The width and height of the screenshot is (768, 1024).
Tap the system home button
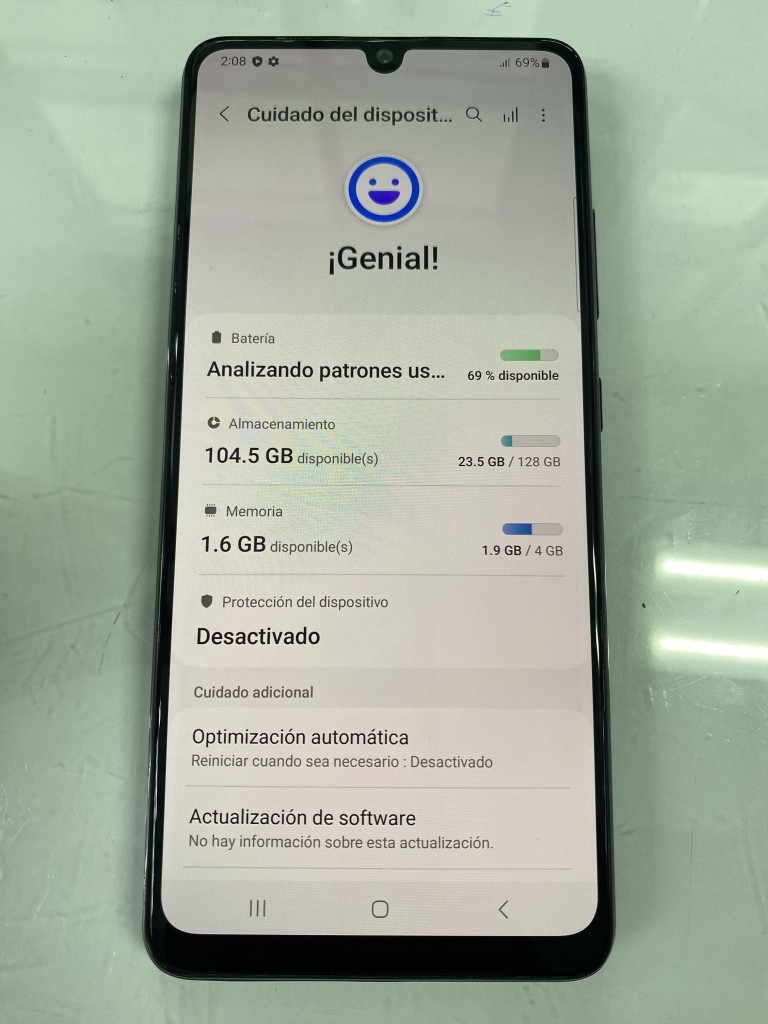coord(380,909)
